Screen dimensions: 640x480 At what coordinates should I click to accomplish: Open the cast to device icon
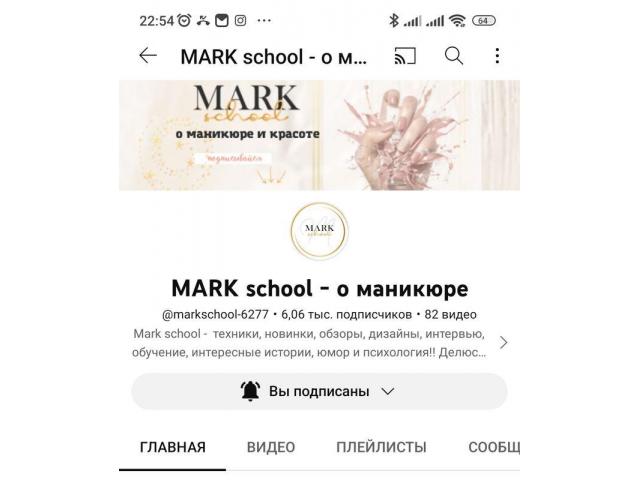click(405, 56)
